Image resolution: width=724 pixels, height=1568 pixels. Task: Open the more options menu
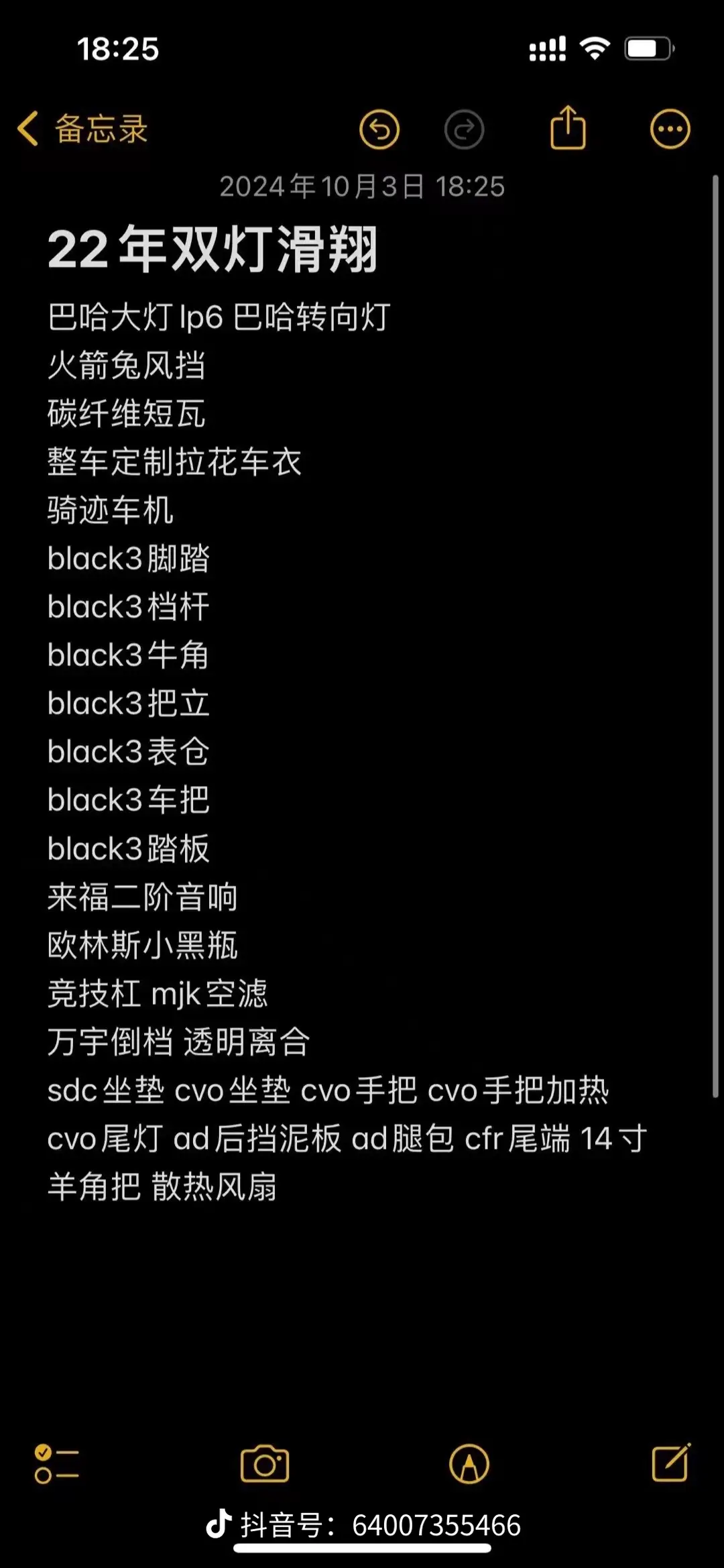(x=670, y=129)
